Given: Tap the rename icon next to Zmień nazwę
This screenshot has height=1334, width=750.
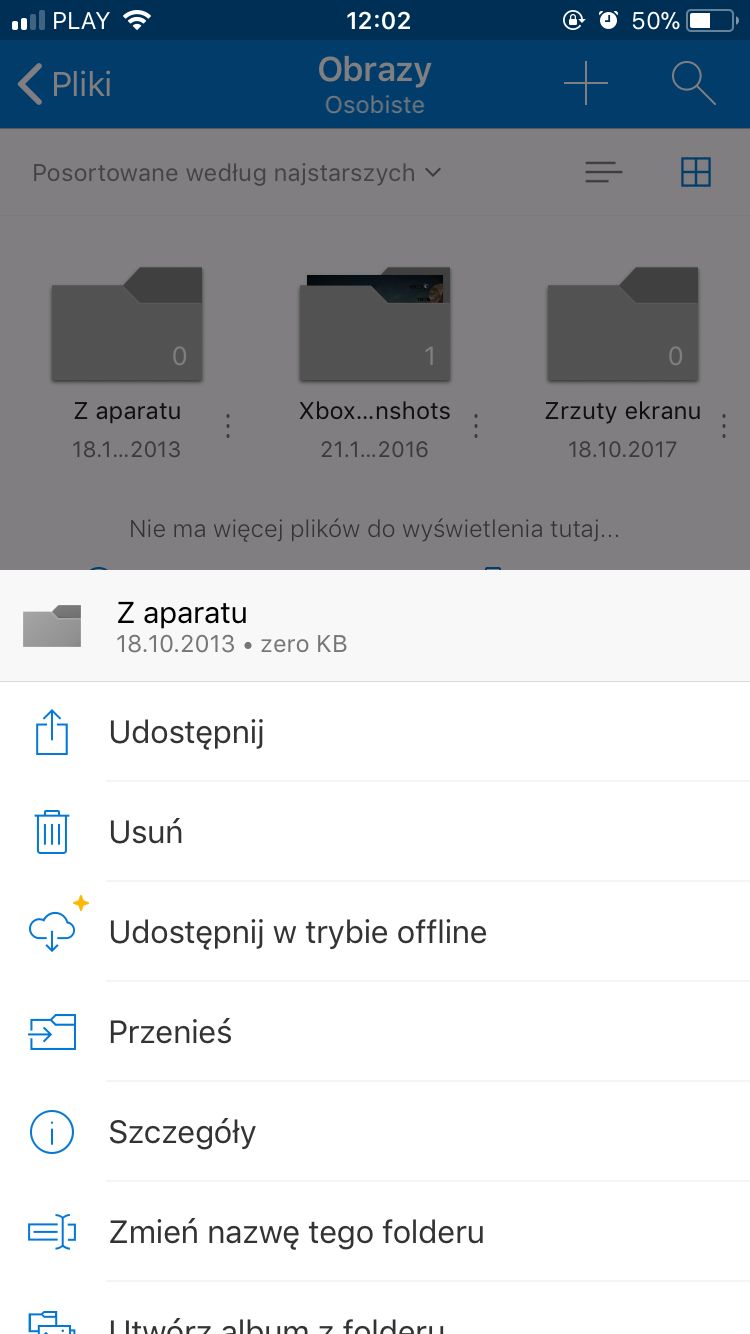Looking at the screenshot, I should 51,1231.
